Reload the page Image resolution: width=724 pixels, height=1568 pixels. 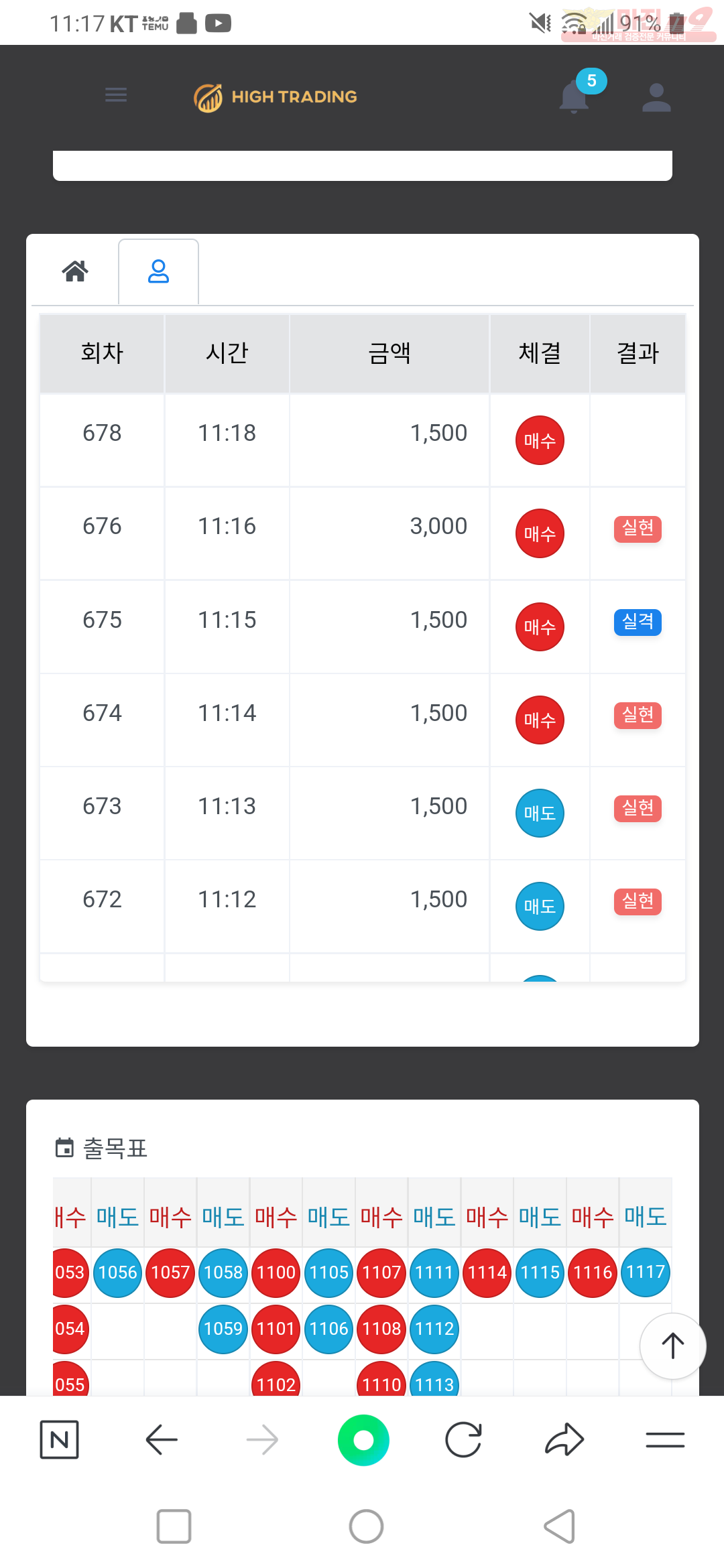click(463, 1439)
